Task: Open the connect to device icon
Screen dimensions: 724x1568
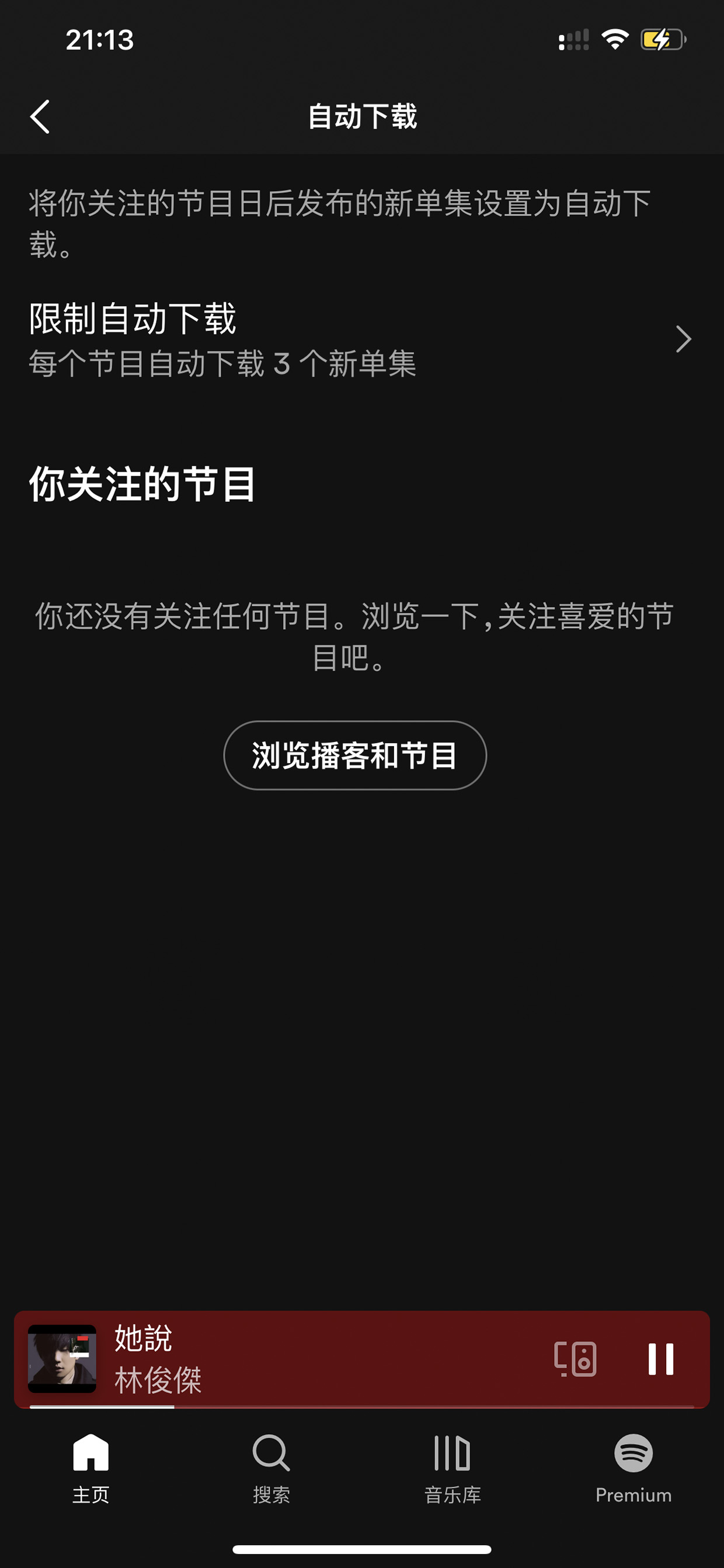Action: click(x=575, y=1359)
